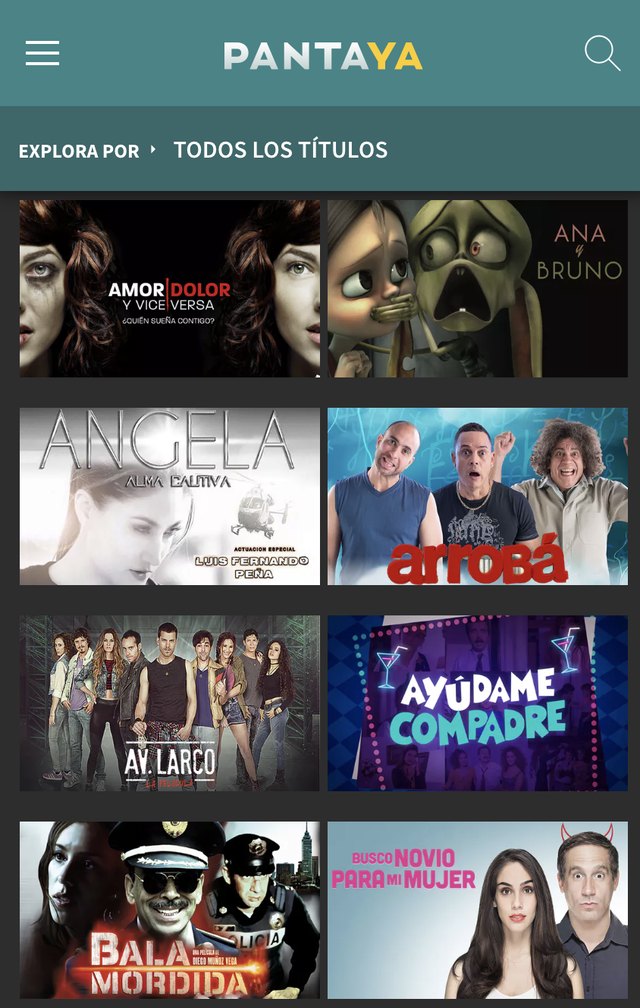640x1008 pixels.
Task: View the Arrobá movie
Action: 478,496
